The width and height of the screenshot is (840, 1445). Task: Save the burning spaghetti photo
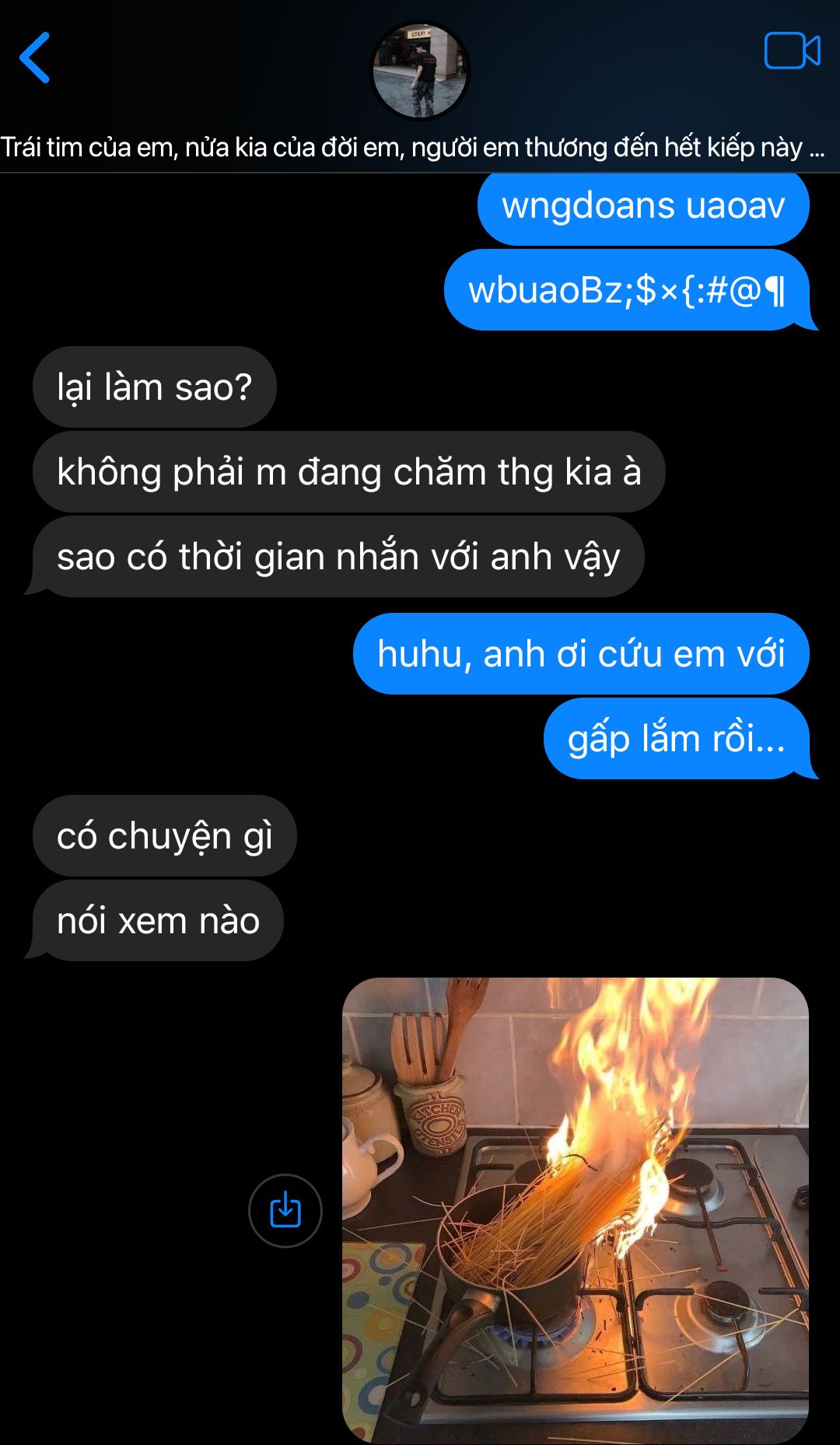tap(285, 1211)
